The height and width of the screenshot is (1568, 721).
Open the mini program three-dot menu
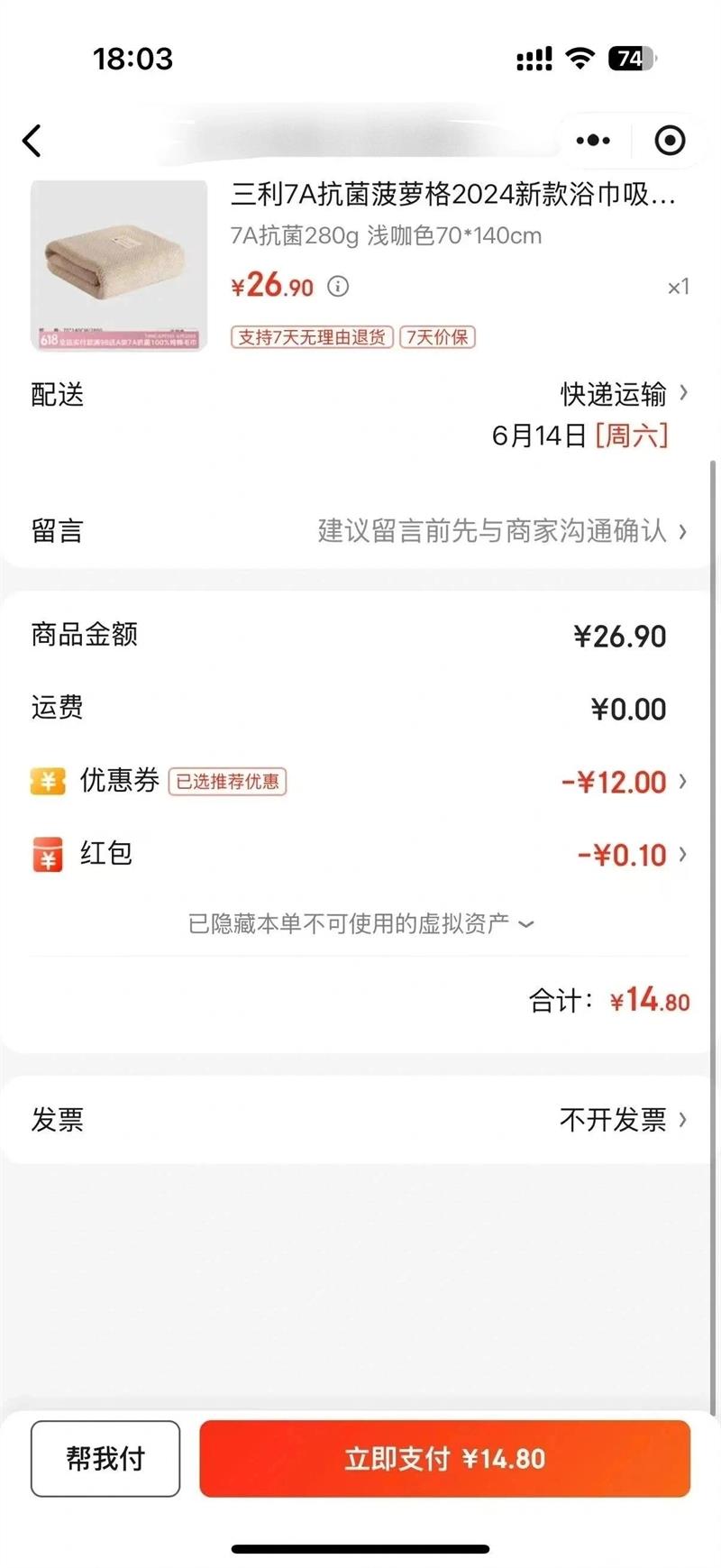tap(593, 141)
